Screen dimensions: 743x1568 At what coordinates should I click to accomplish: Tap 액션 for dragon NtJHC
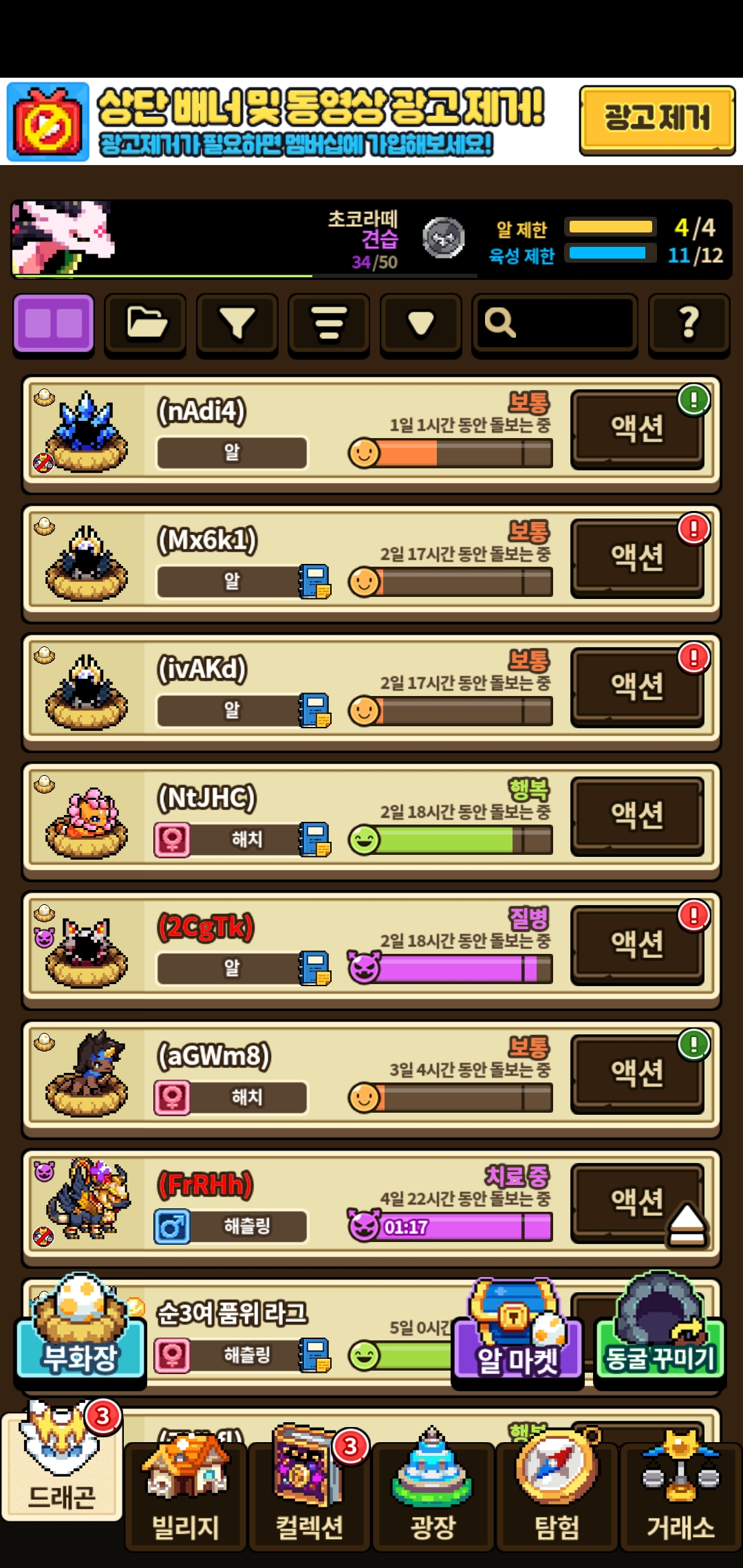(x=638, y=816)
